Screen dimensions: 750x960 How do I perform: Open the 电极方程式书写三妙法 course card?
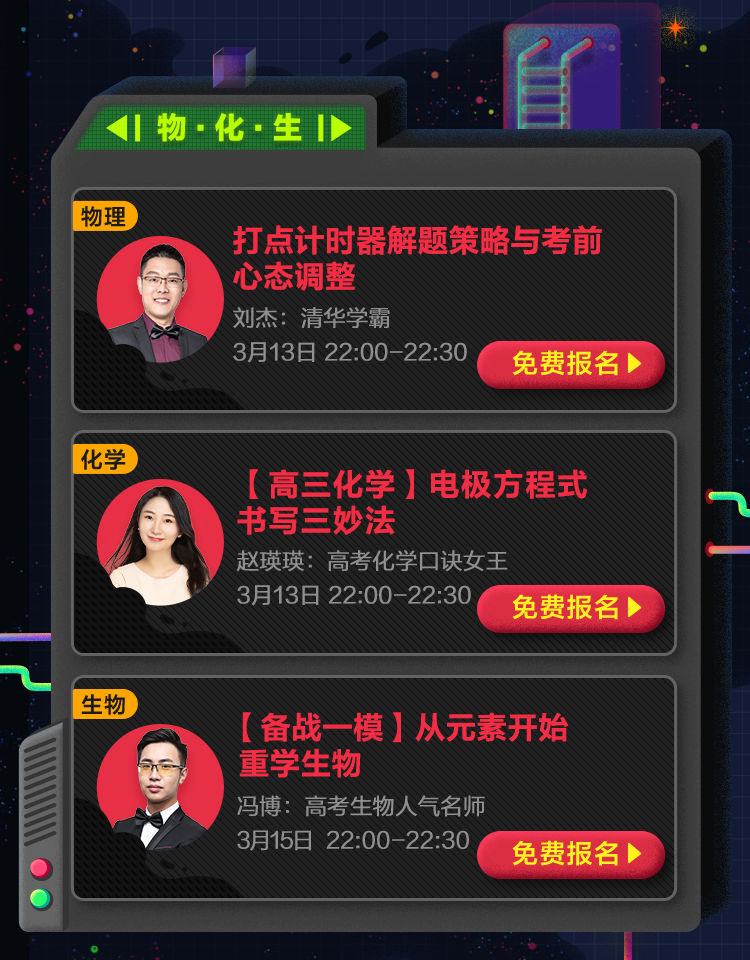click(411, 502)
